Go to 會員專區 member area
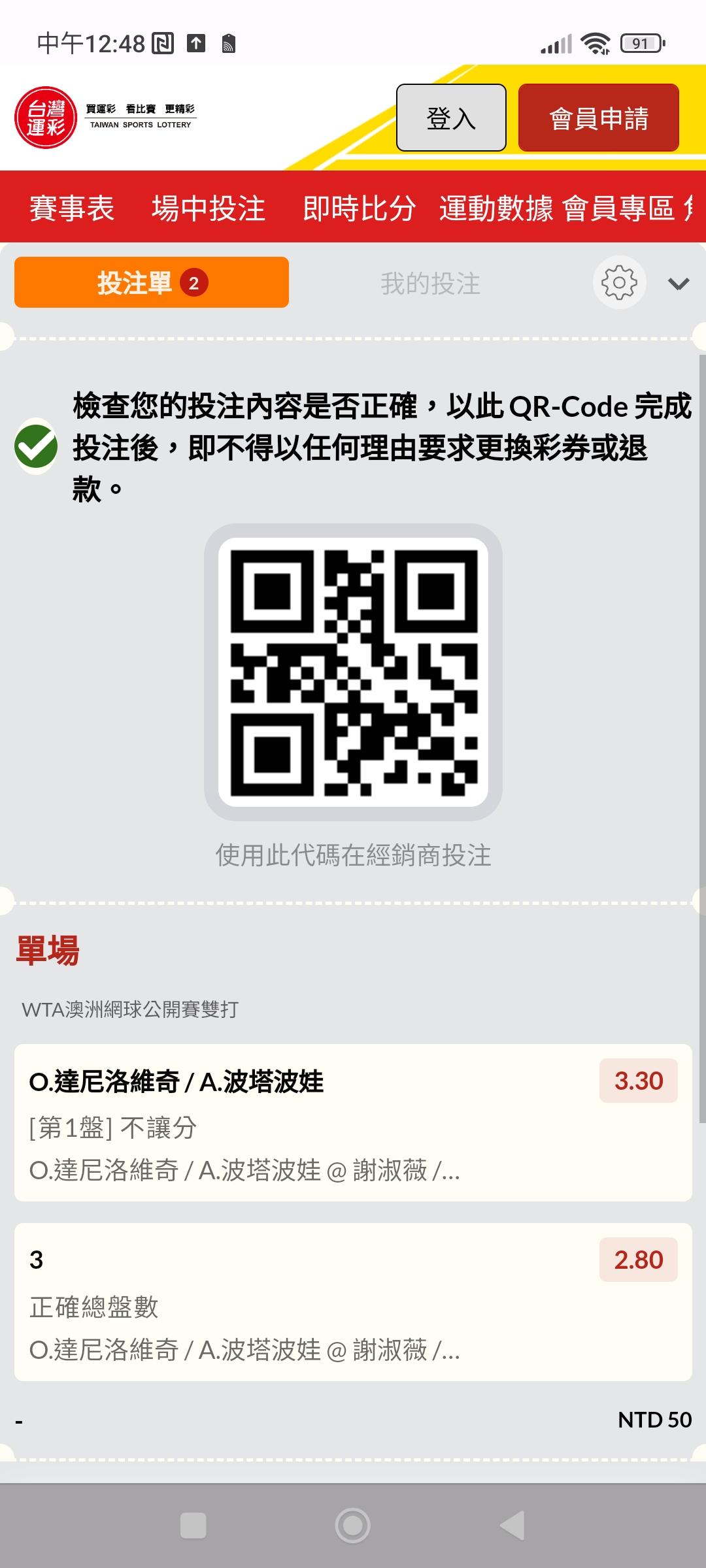The height and width of the screenshot is (1568, 706). click(618, 208)
